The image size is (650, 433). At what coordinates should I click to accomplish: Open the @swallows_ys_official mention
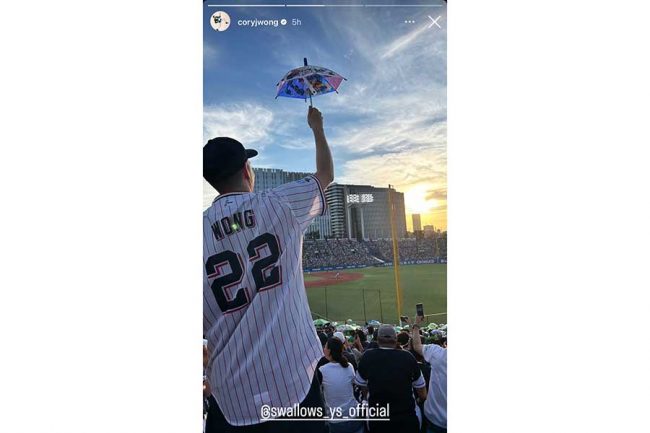(325, 411)
